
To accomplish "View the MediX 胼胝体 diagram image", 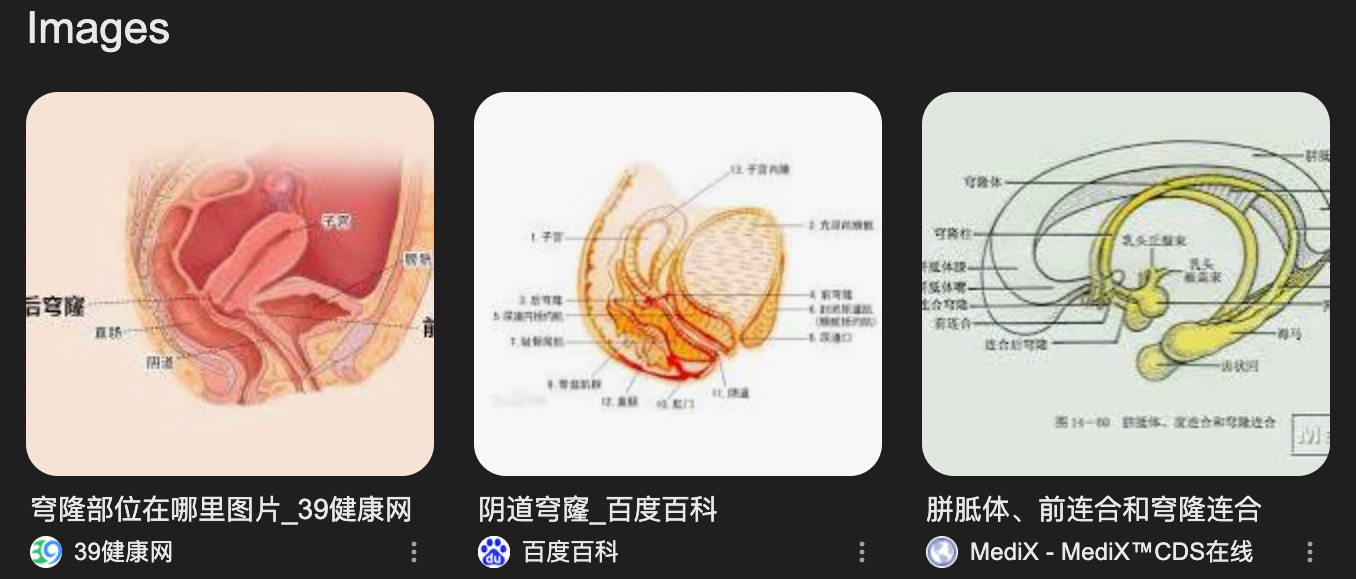I will (1125, 283).
